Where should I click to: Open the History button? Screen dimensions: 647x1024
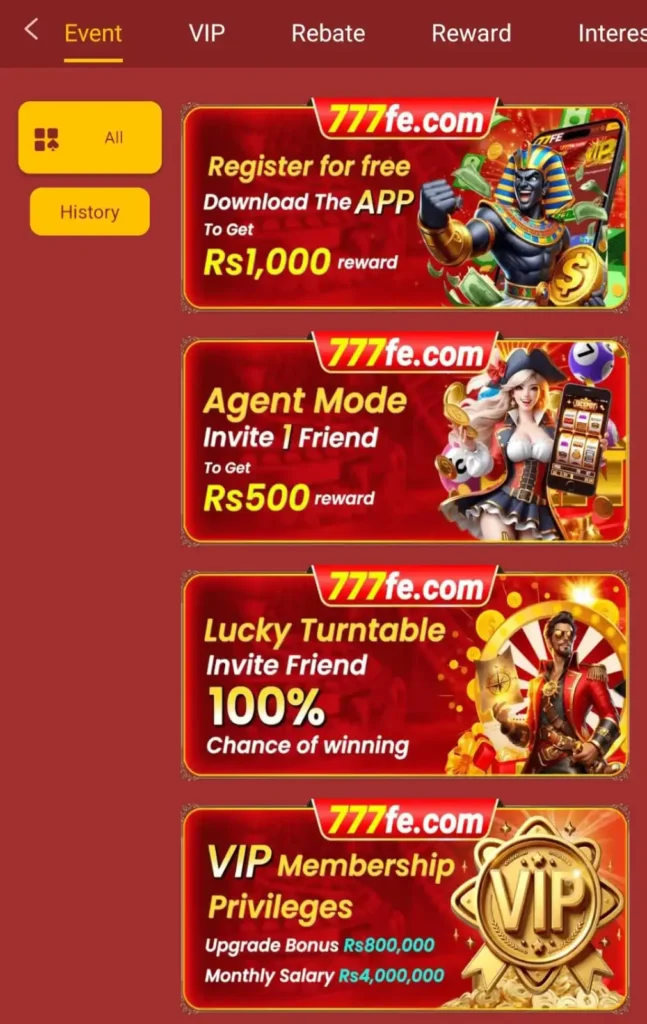click(x=90, y=212)
